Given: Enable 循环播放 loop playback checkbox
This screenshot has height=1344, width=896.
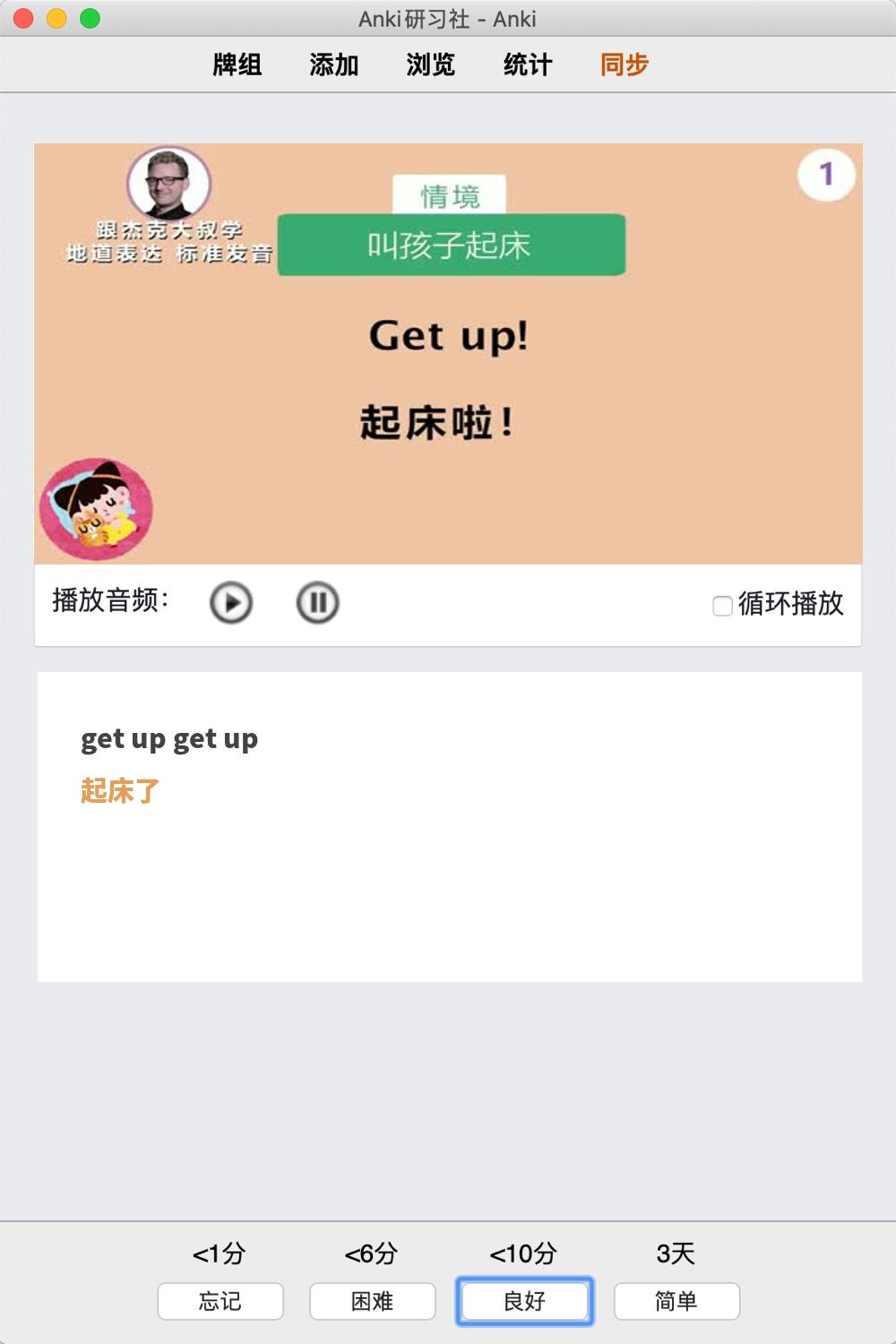Looking at the screenshot, I should pos(722,606).
